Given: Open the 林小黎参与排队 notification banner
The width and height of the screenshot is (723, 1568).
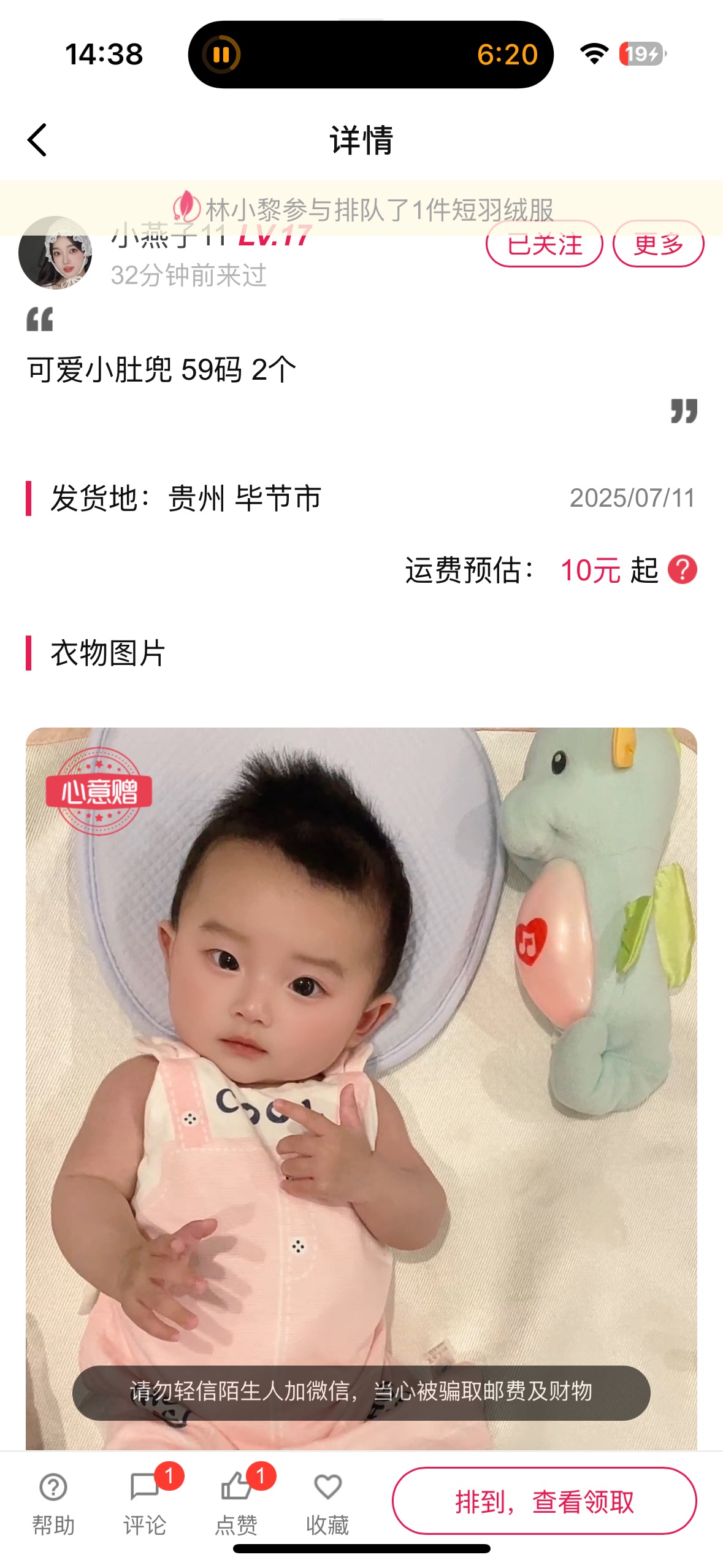Looking at the screenshot, I should 361,209.
